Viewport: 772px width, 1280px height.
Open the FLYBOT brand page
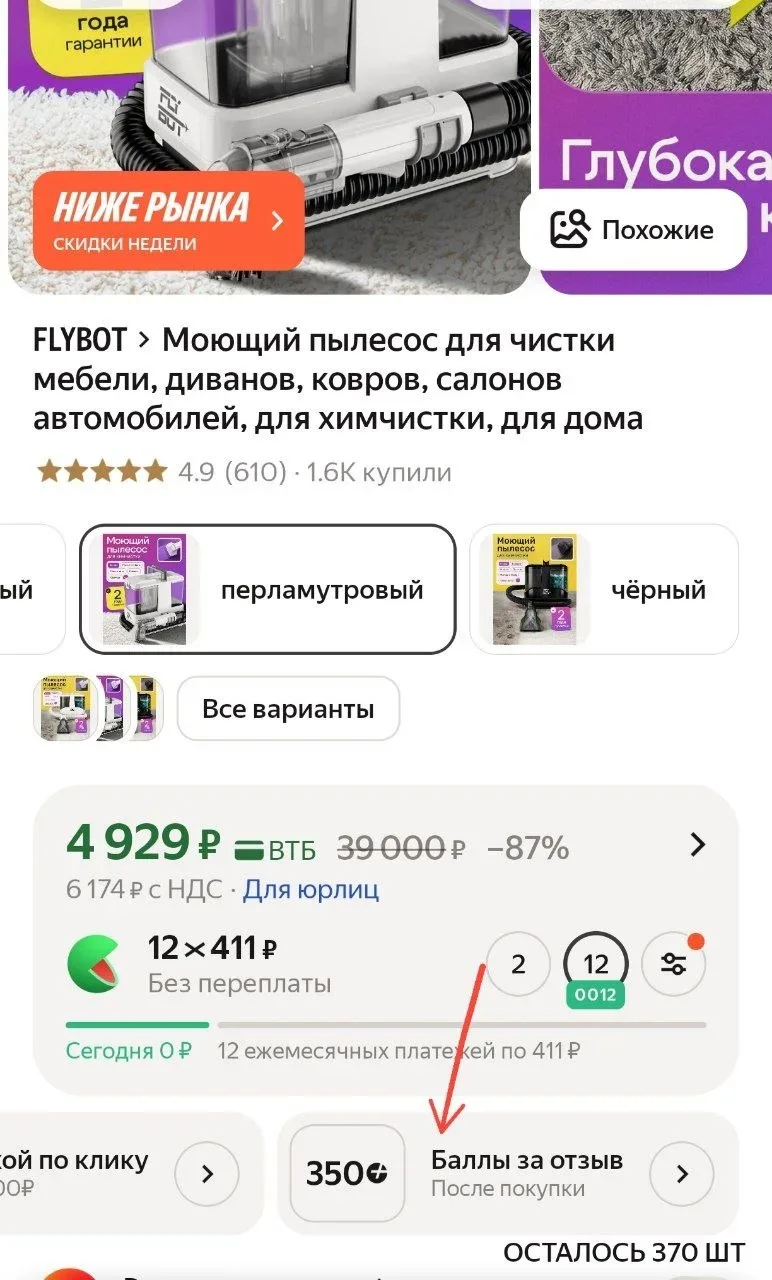[x=80, y=341]
